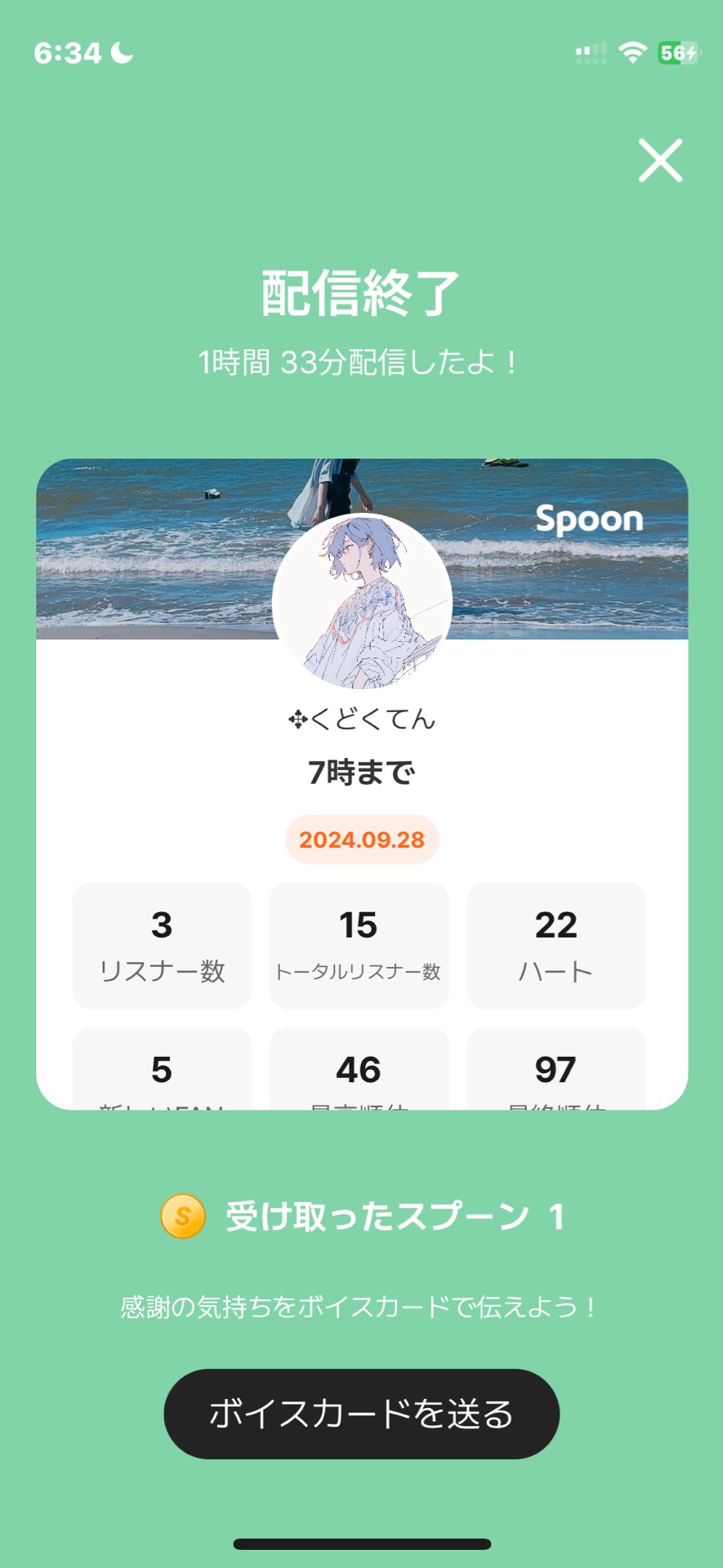This screenshot has height=1568, width=723.
Task: Click the ハート card showing 22
Action: click(556, 944)
